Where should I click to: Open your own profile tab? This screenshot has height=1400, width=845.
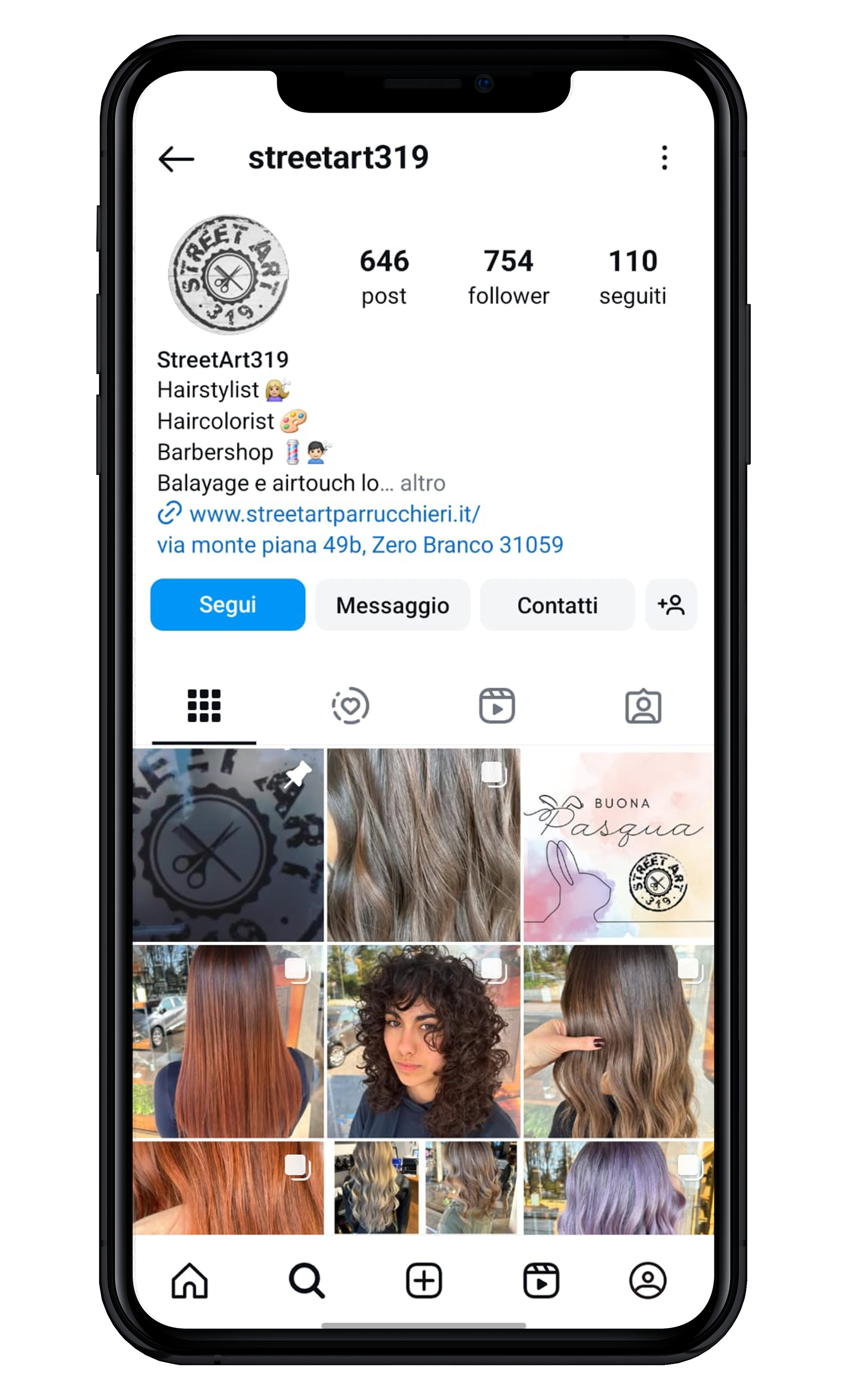648,1281
